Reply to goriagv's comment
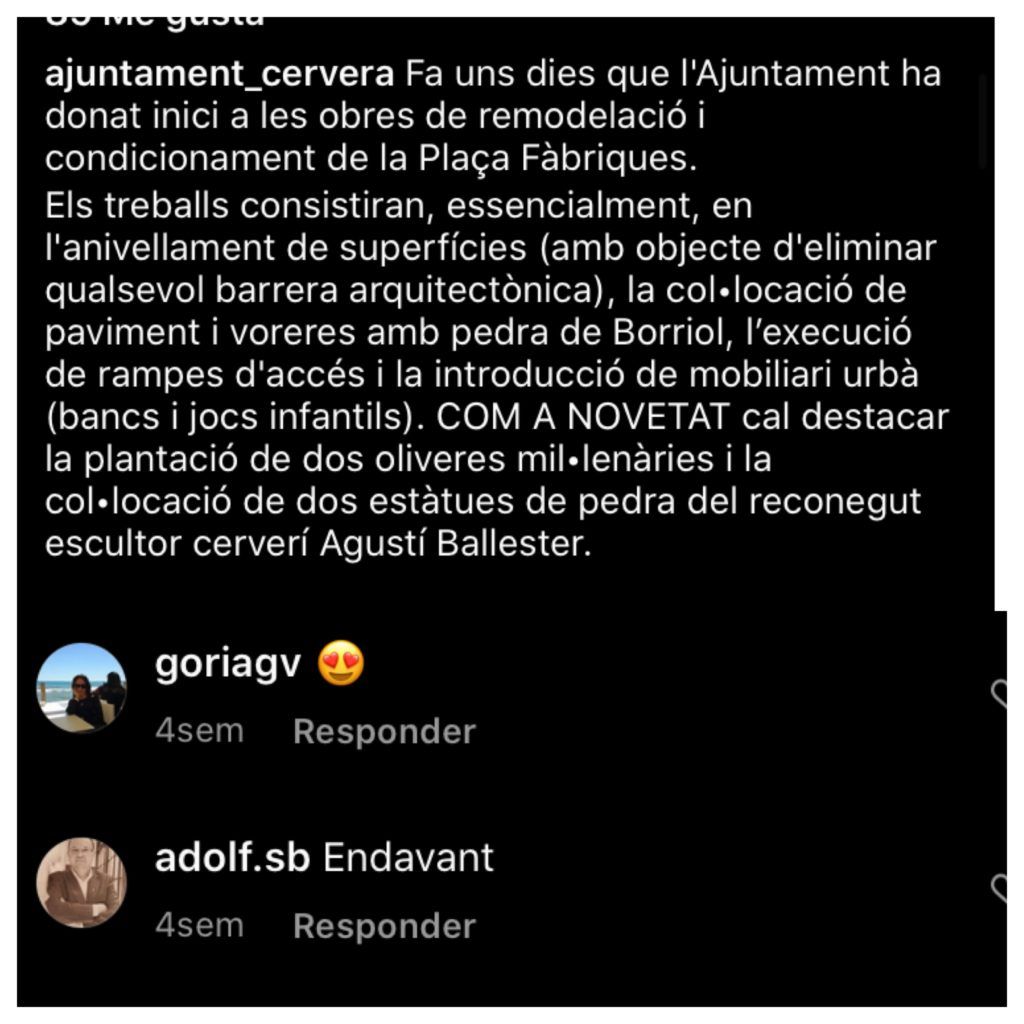The height and width of the screenshot is (1024, 1024). pyautogui.click(x=384, y=731)
